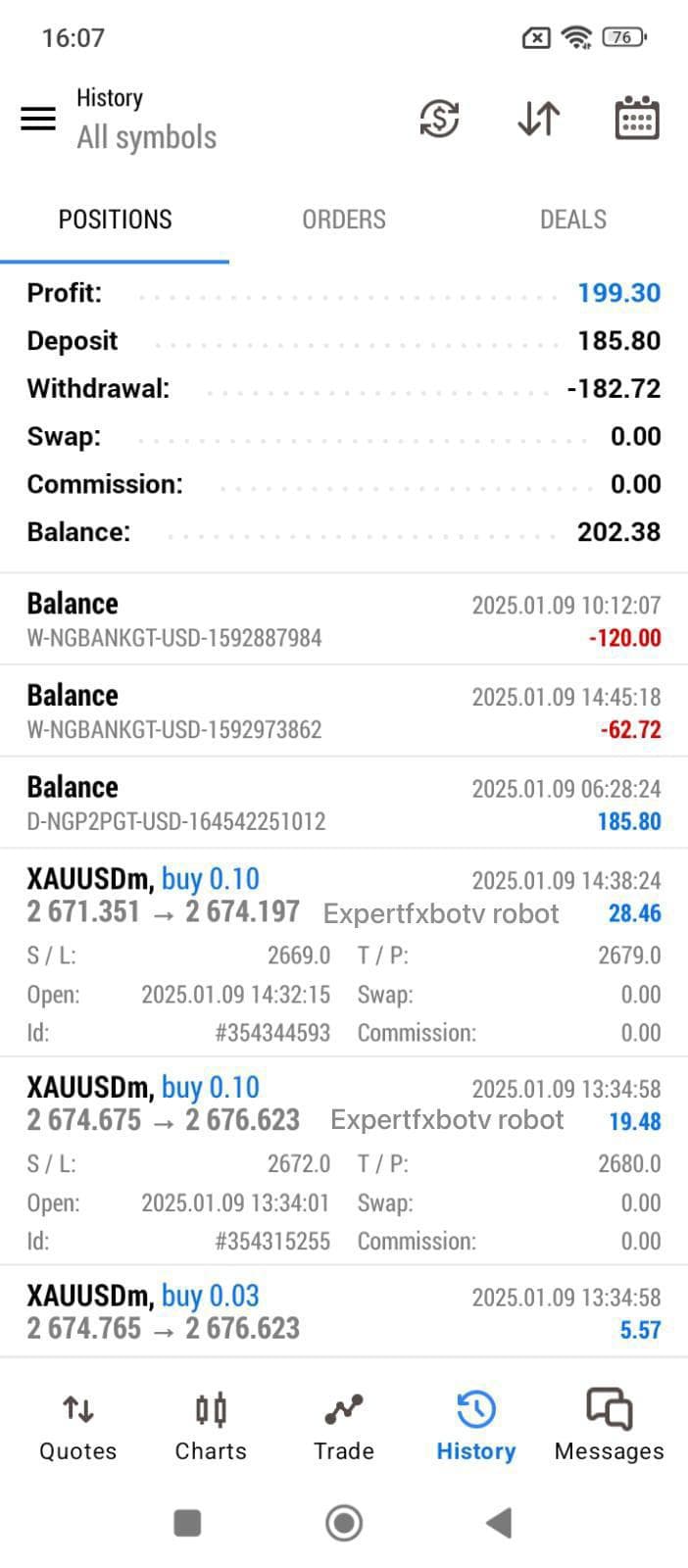Switch to the Trade tab
Viewport: 688px width, 1568px height.
[344, 1427]
